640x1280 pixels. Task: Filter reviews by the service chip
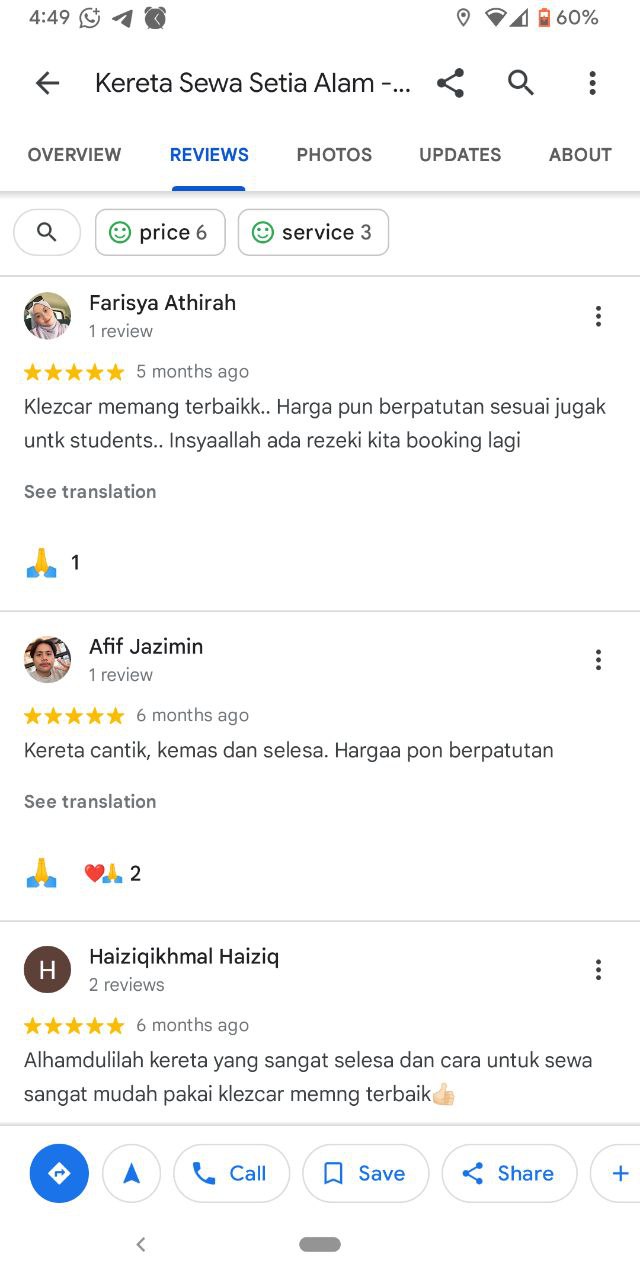[313, 232]
